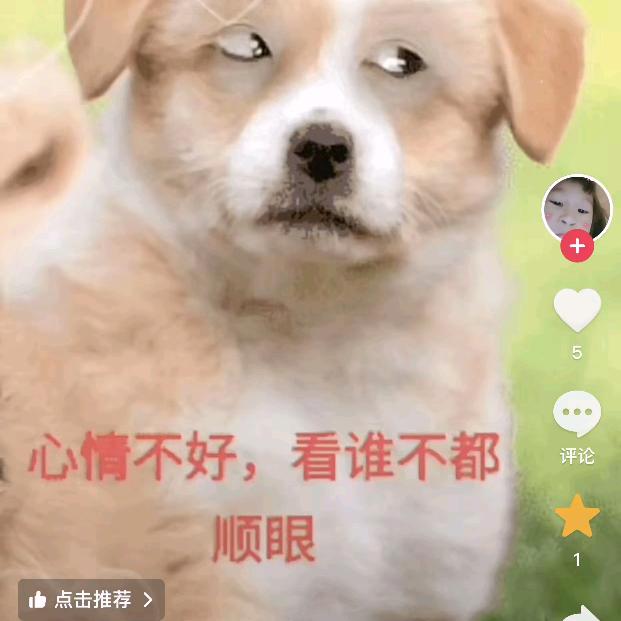Tap the 点击推荐 button
This screenshot has width=621, height=621.
point(91,599)
